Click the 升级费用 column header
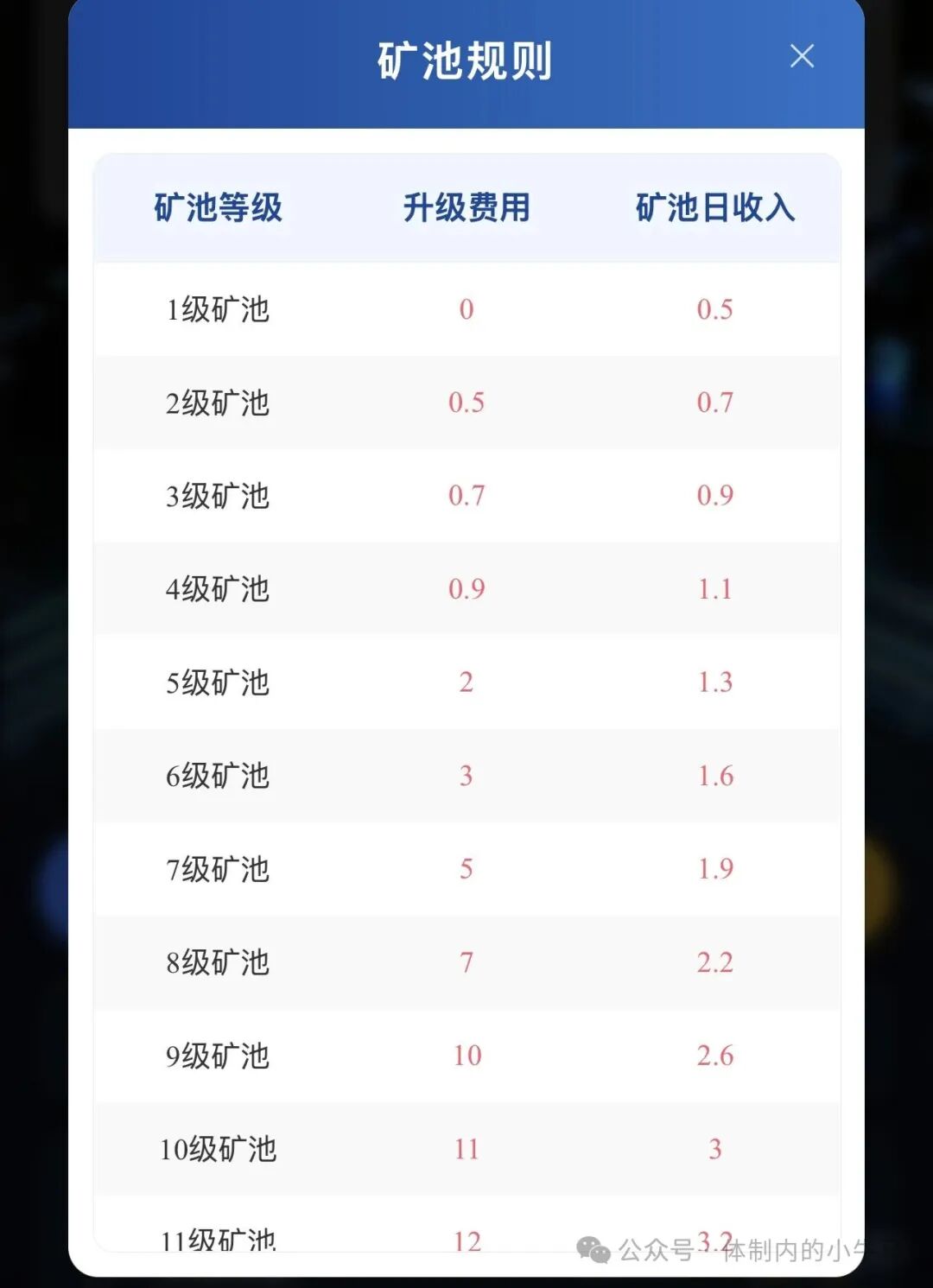Viewport: 933px width, 1288px height. (x=467, y=207)
